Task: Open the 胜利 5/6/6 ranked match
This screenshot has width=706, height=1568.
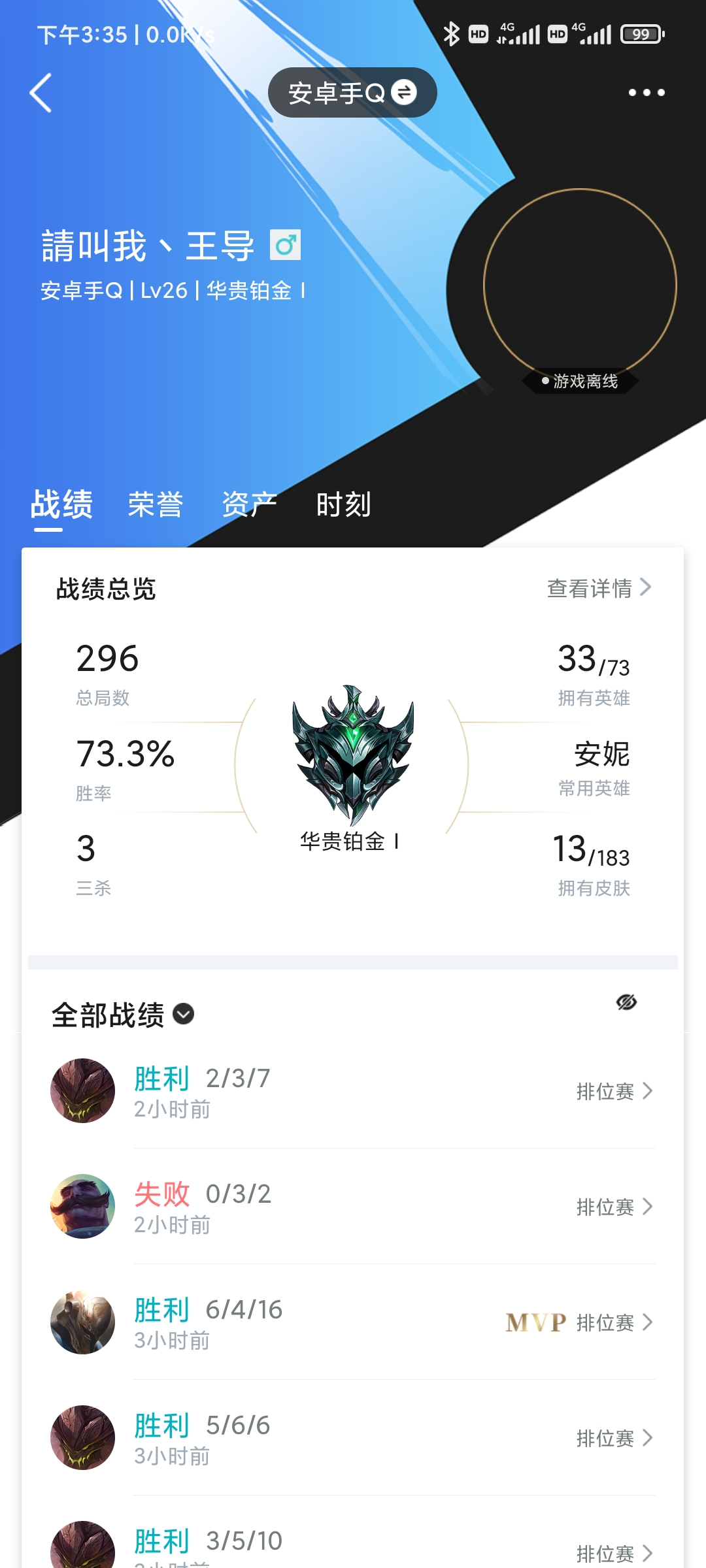Action: tap(353, 1438)
